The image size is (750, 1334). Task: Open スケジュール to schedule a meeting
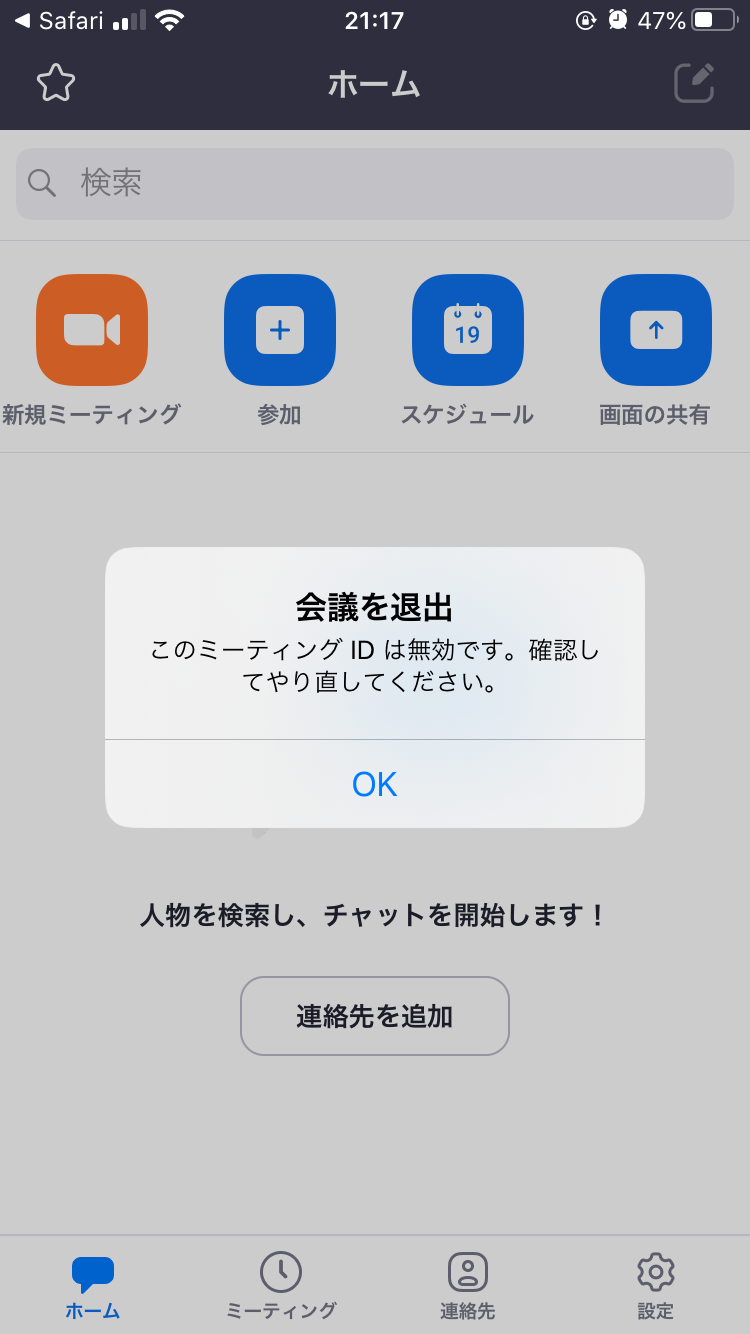click(468, 330)
